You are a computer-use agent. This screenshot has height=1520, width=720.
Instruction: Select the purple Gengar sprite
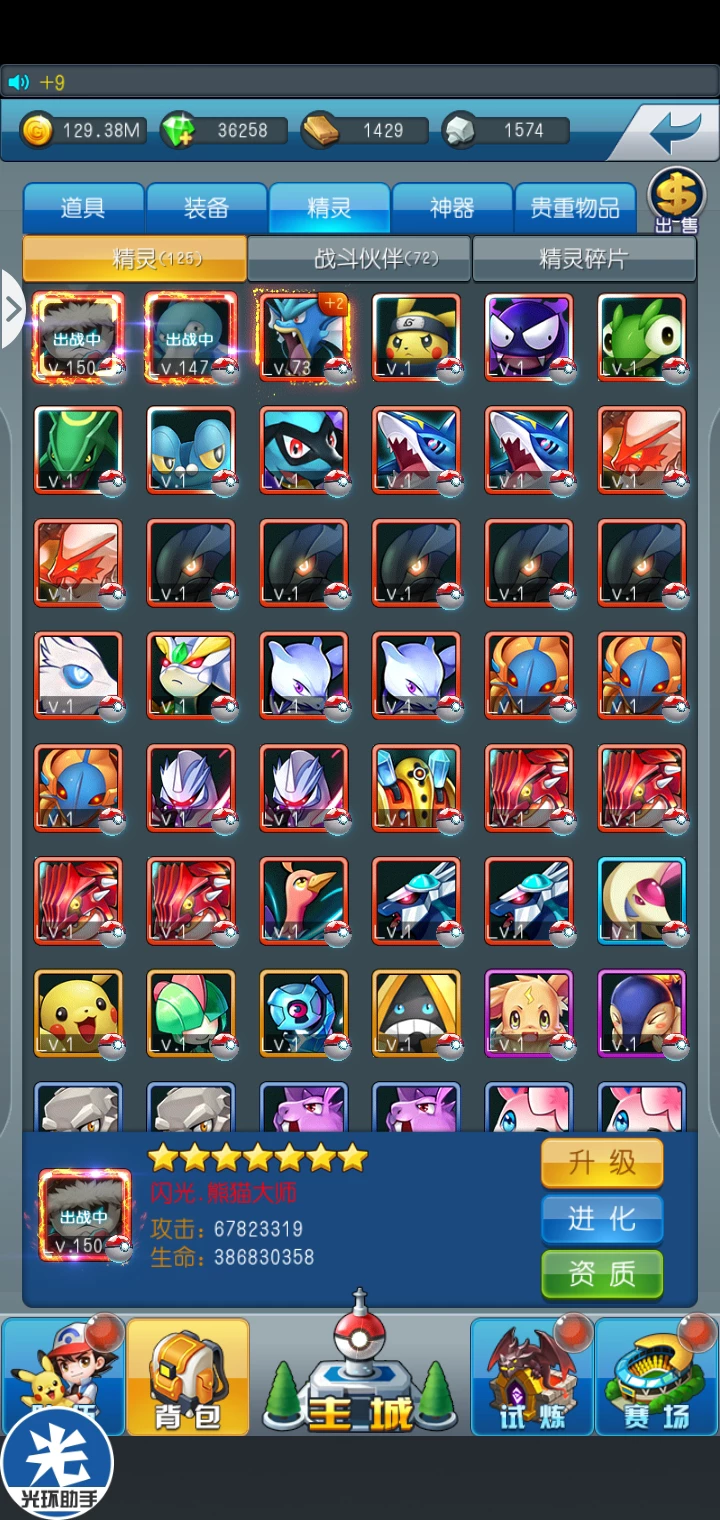(530, 338)
